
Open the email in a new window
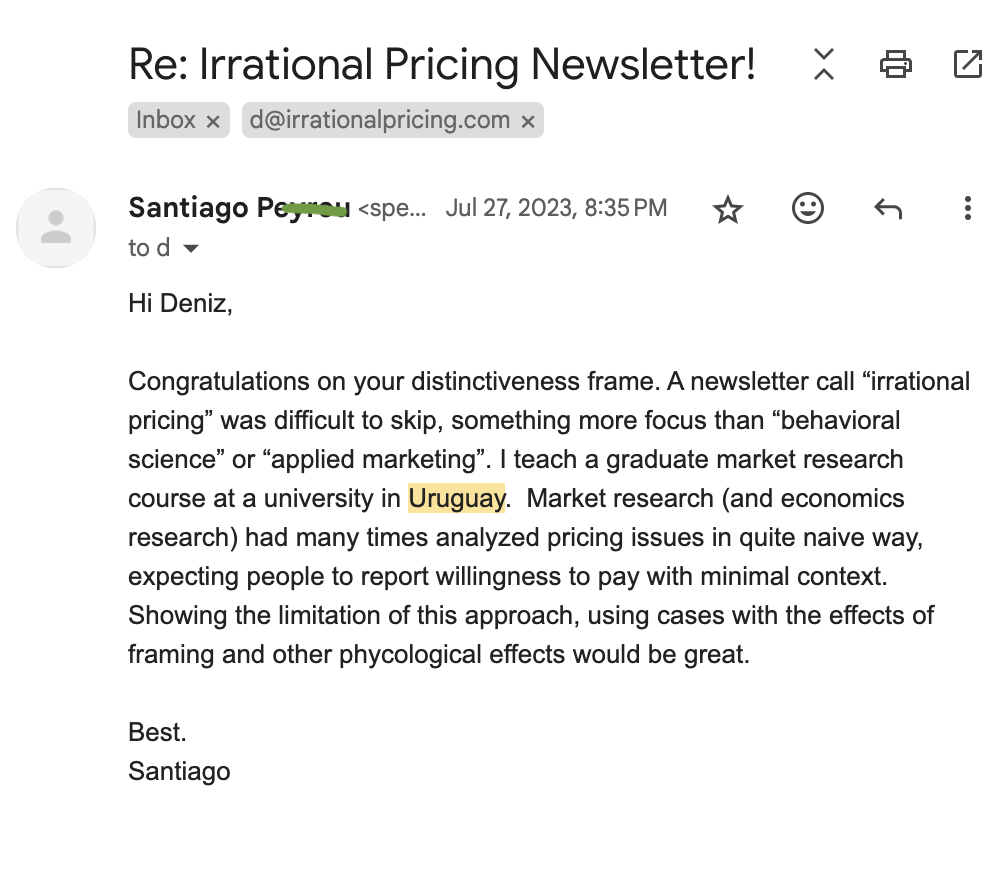[967, 65]
